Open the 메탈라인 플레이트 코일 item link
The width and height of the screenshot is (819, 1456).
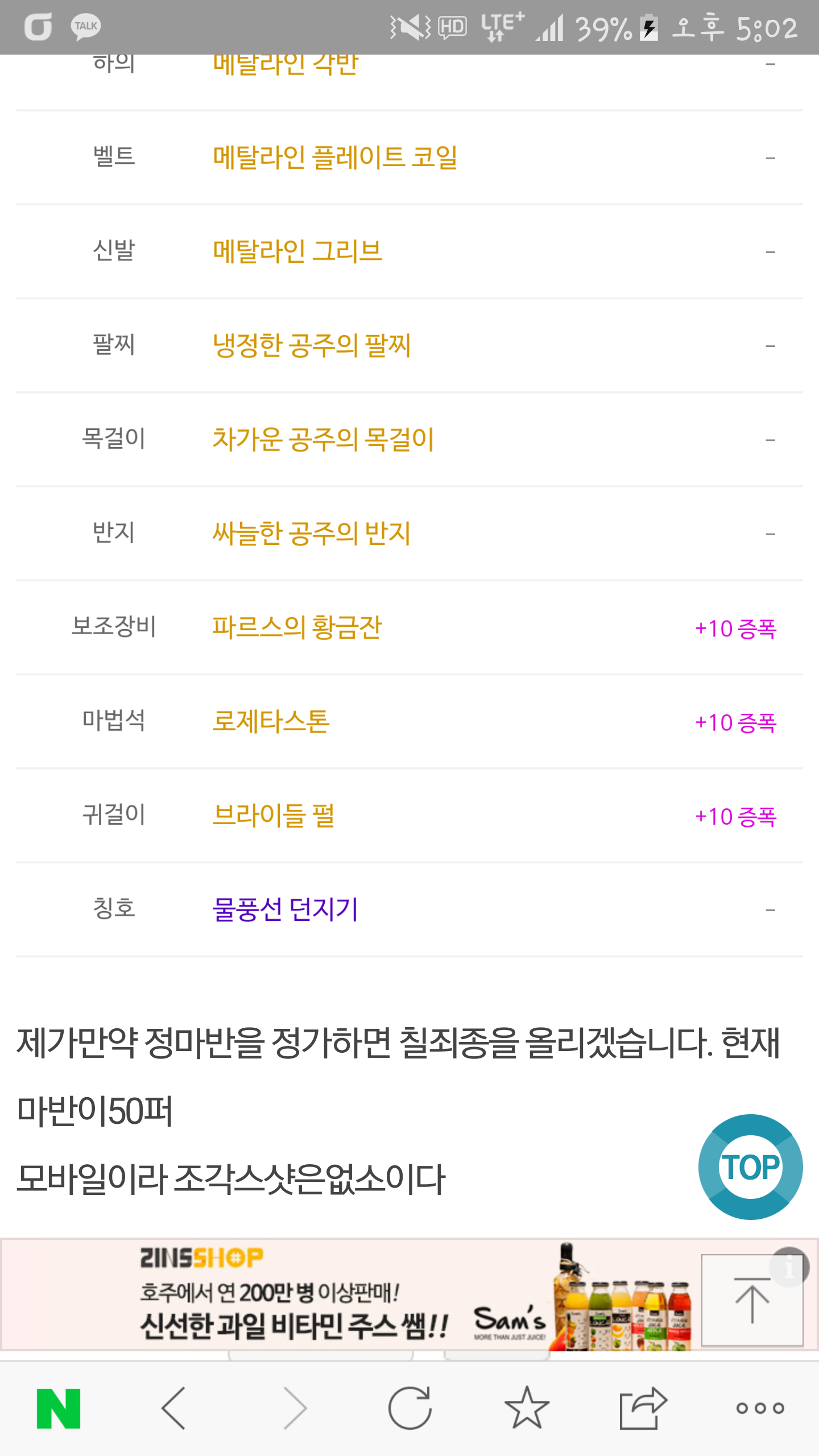point(335,157)
